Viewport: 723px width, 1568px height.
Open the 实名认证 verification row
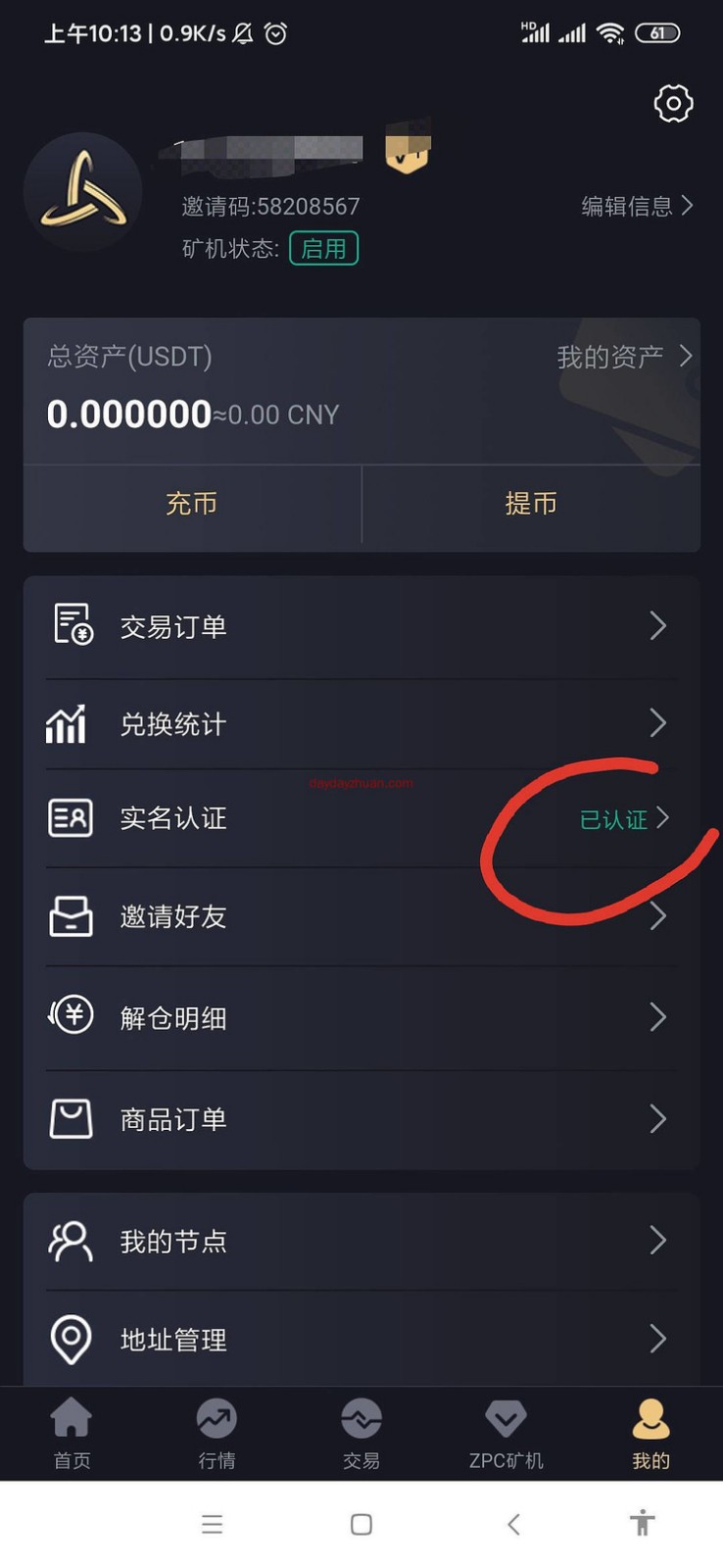[361, 818]
